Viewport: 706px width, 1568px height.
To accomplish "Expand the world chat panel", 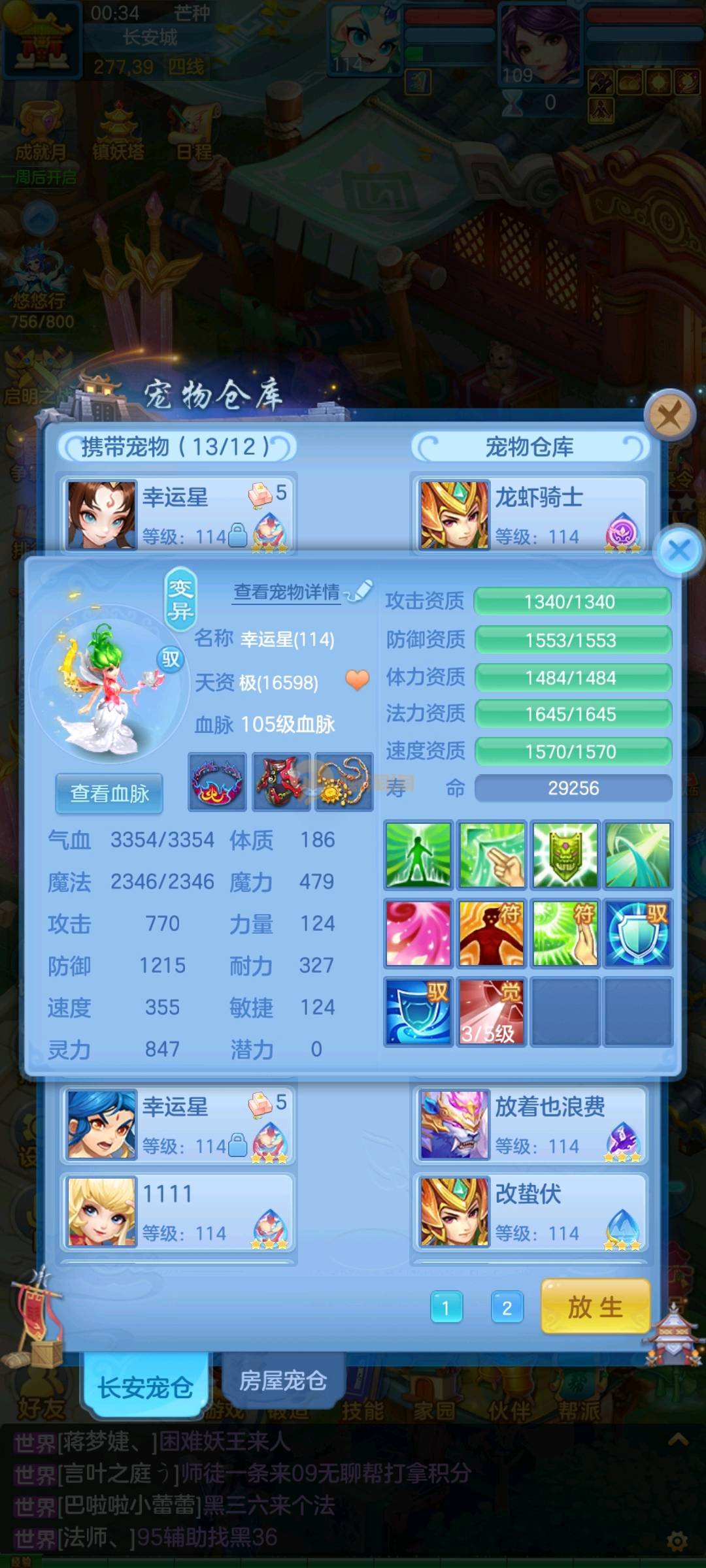I will [x=678, y=1439].
